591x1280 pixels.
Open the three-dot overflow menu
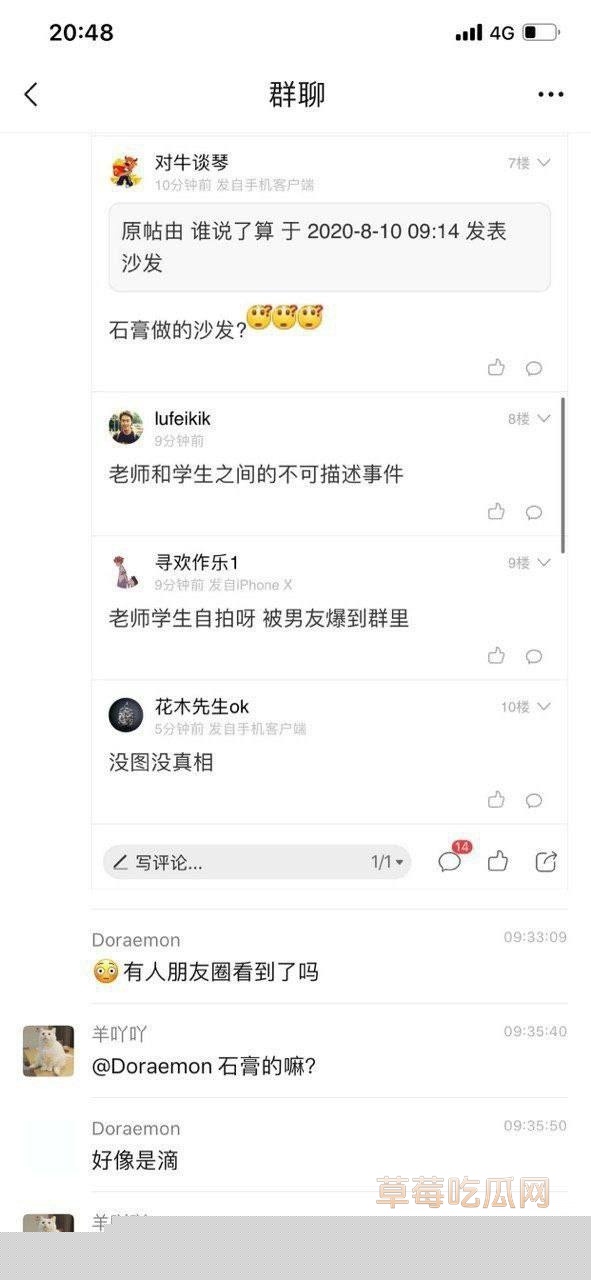551,95
